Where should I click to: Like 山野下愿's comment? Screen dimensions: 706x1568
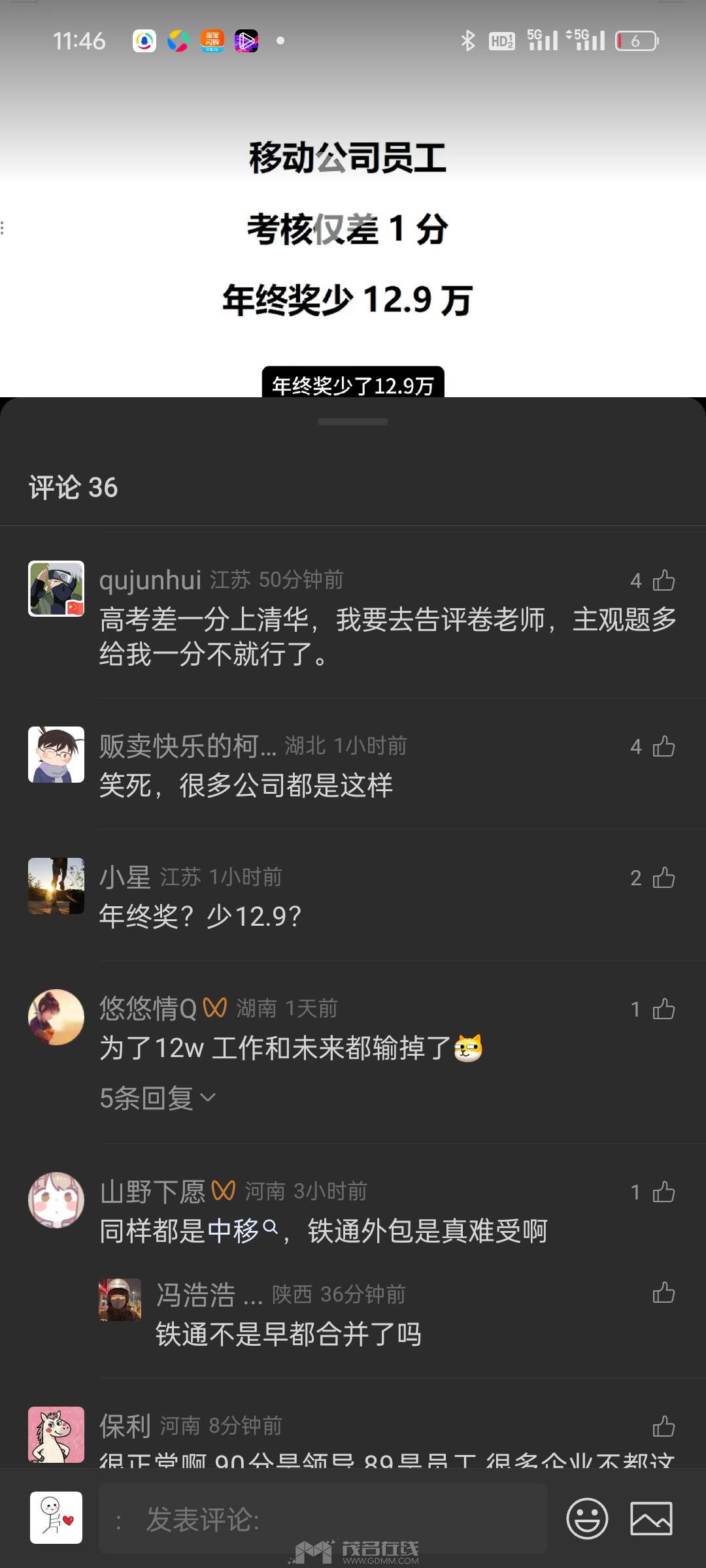663,1192
